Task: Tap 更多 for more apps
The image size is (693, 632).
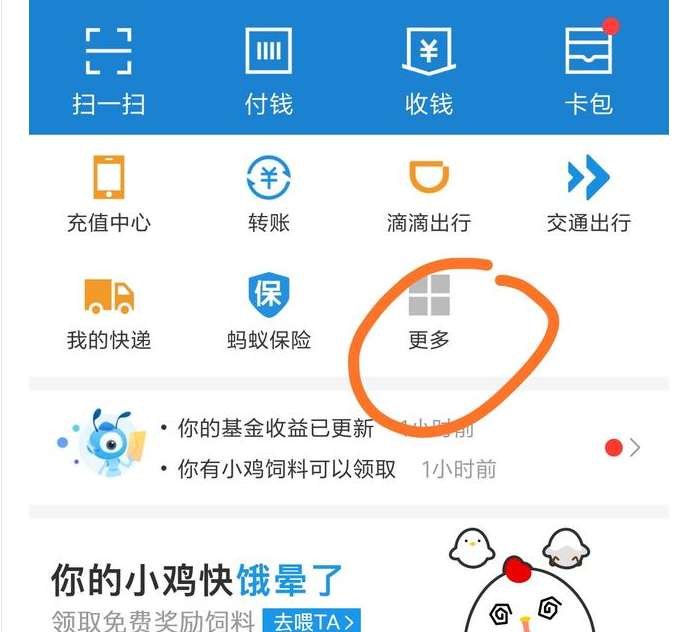Action: pyautogui.click(x=429, y=311)
